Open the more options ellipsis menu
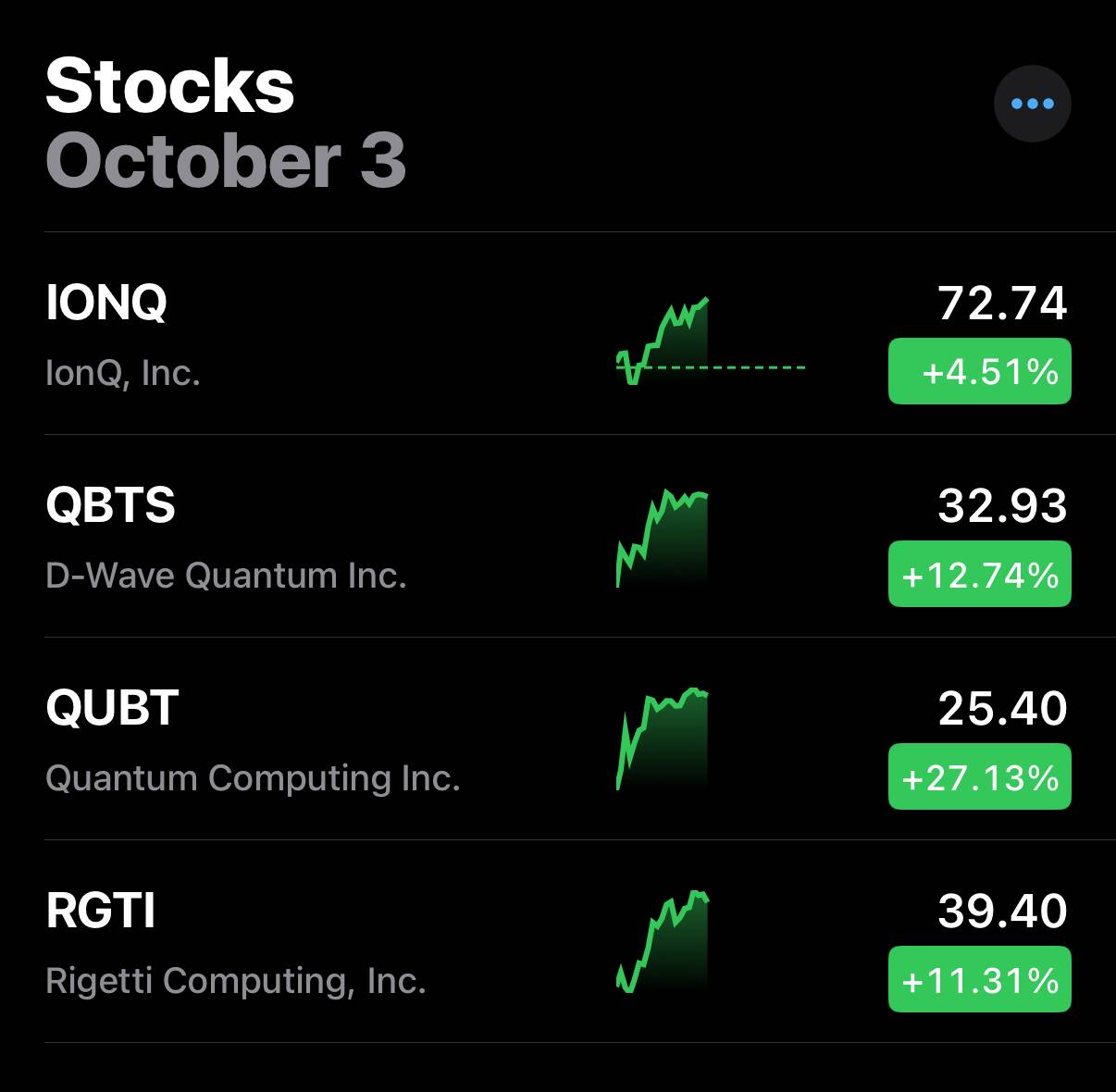 point(1032,104)
